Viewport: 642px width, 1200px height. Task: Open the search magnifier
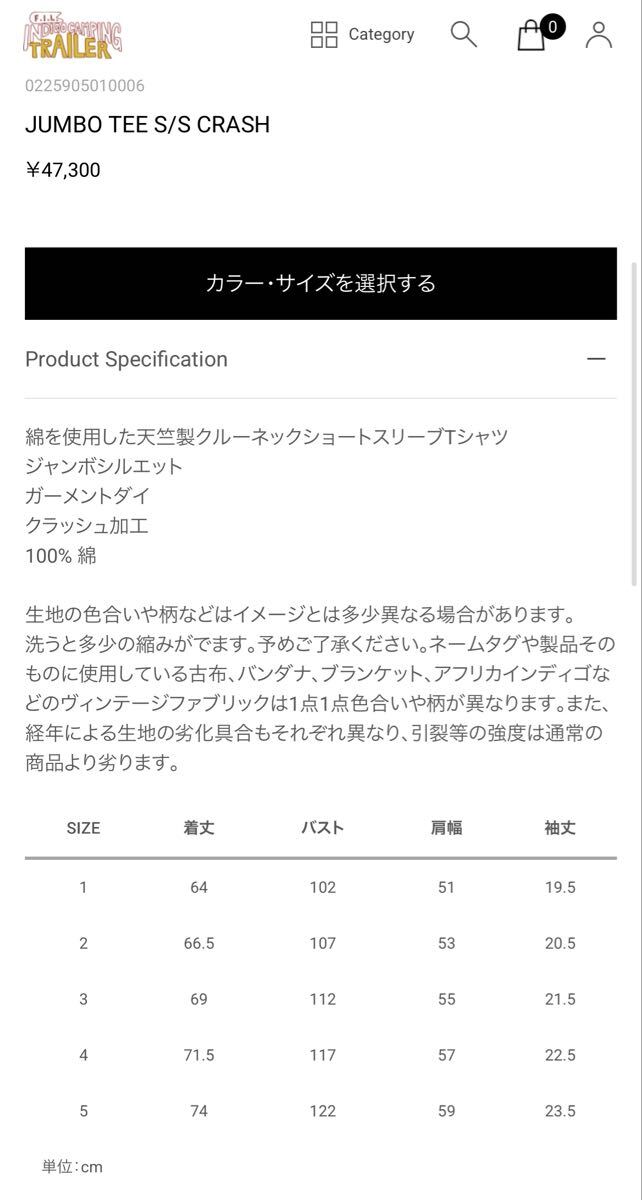(463, 35)
